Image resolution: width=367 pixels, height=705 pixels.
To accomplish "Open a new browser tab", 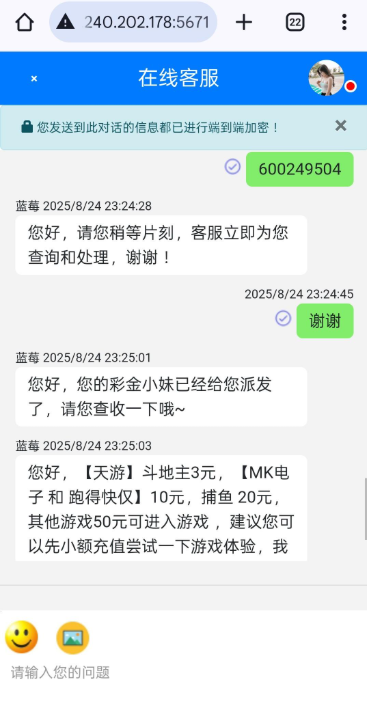I will pyautogui.click(x=244, y=22).
